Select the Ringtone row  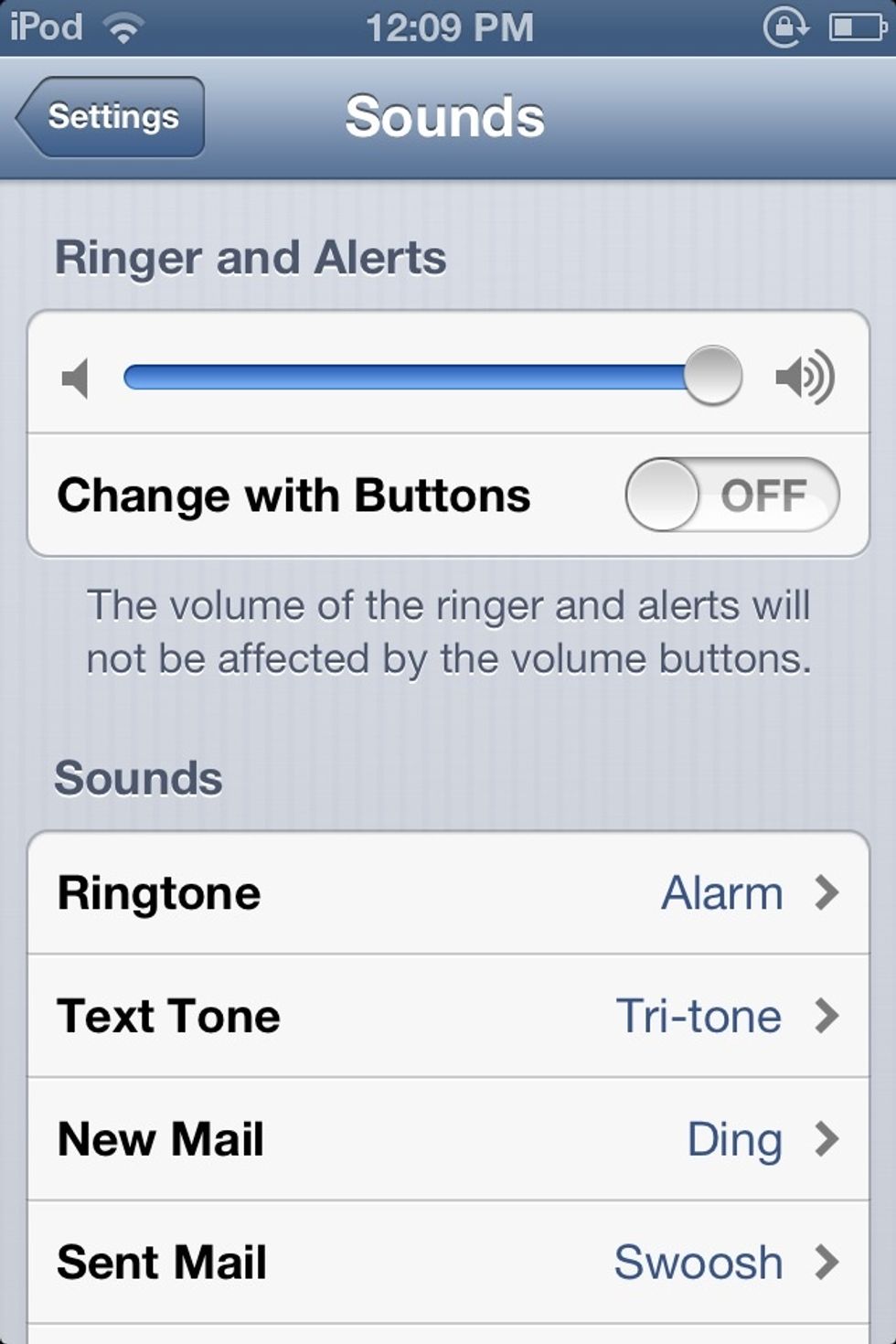274,893
